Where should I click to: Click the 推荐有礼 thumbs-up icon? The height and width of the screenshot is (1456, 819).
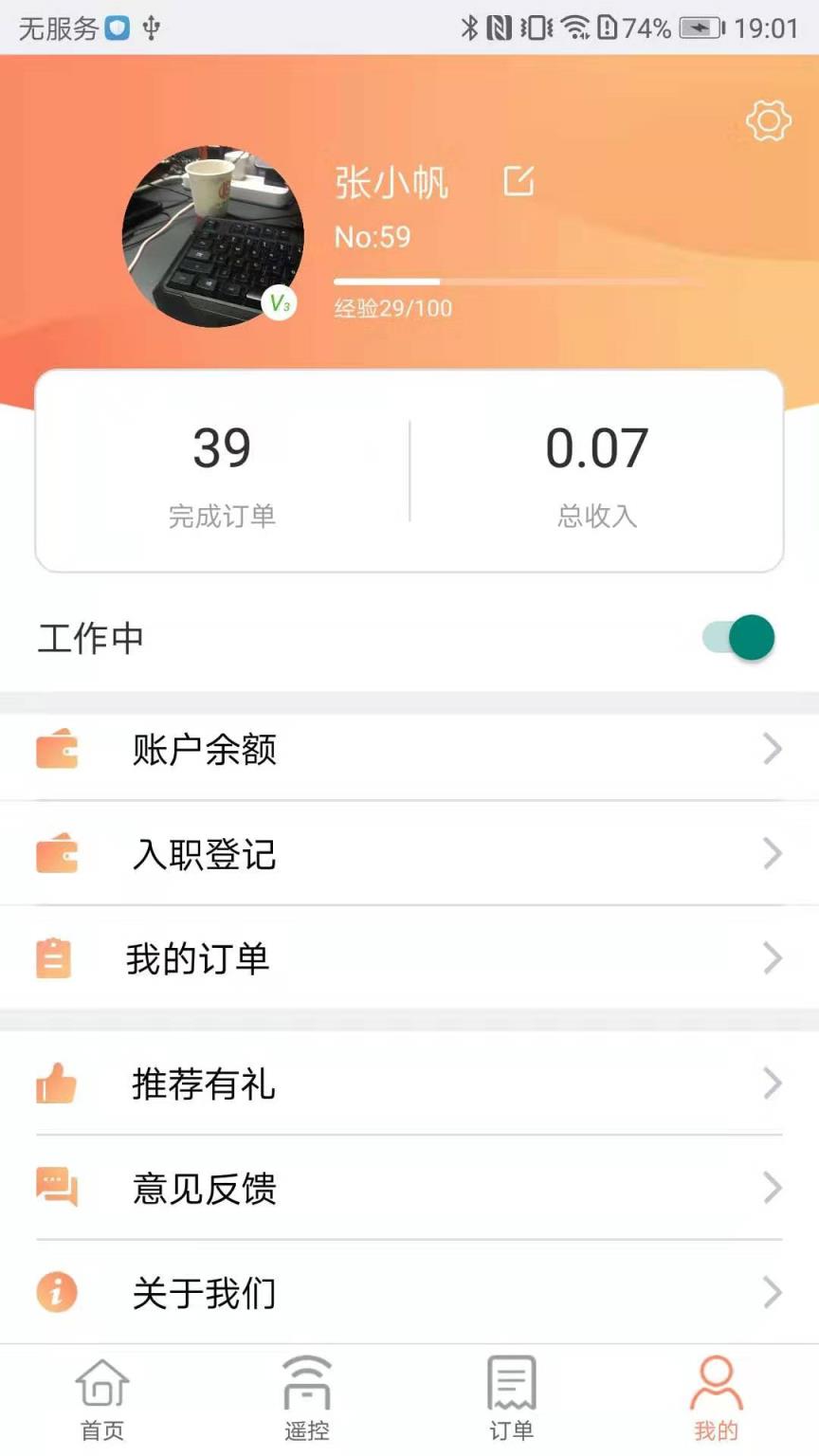point(57,1085)
